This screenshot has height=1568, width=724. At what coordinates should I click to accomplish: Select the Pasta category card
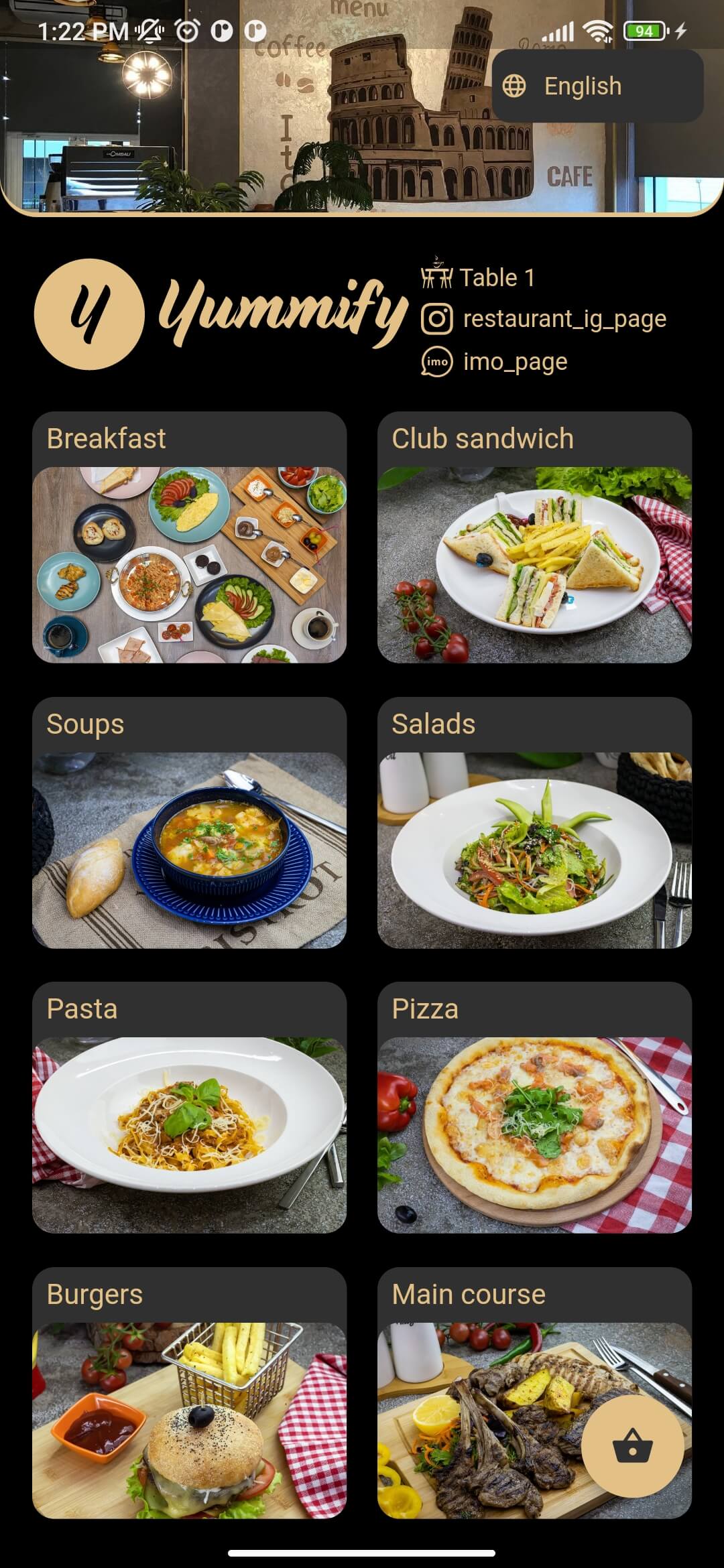189,1108
